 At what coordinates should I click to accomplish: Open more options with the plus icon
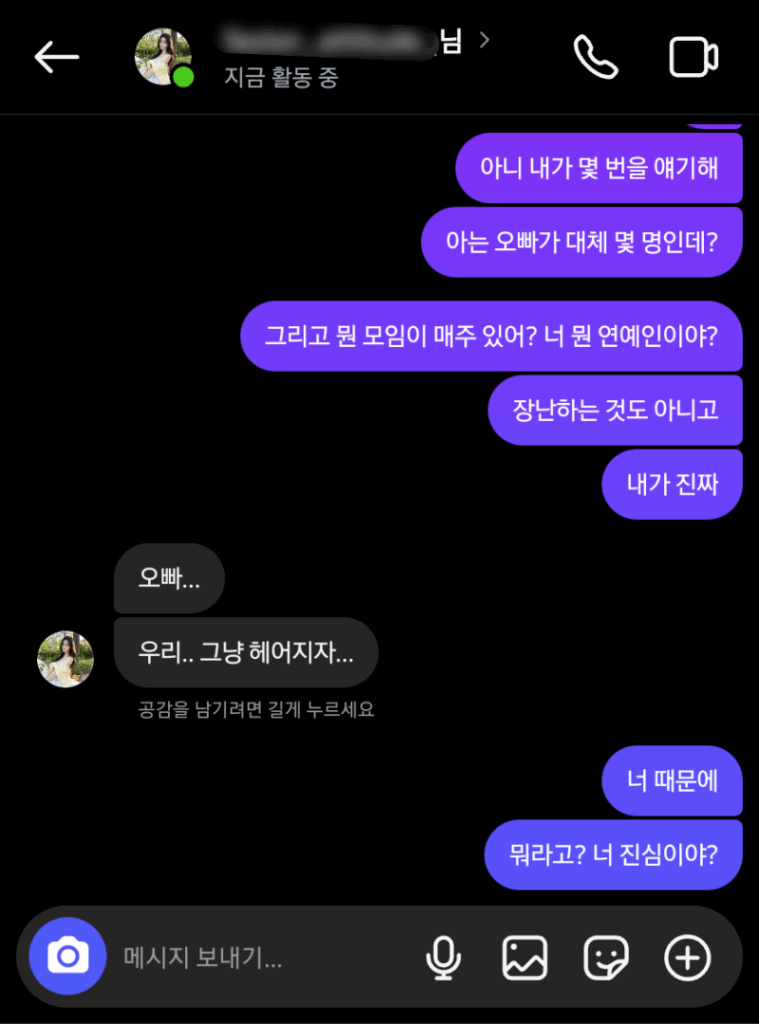click(688, 958)
